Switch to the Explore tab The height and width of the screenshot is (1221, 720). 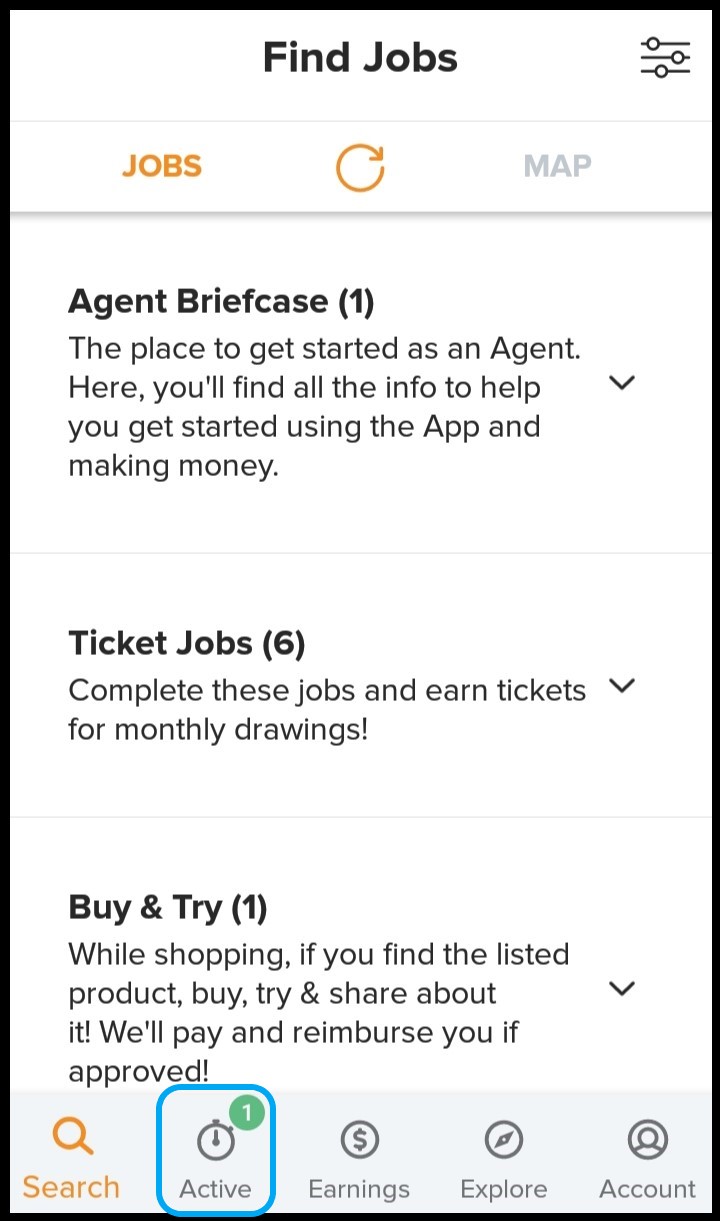coord(503,1159)
